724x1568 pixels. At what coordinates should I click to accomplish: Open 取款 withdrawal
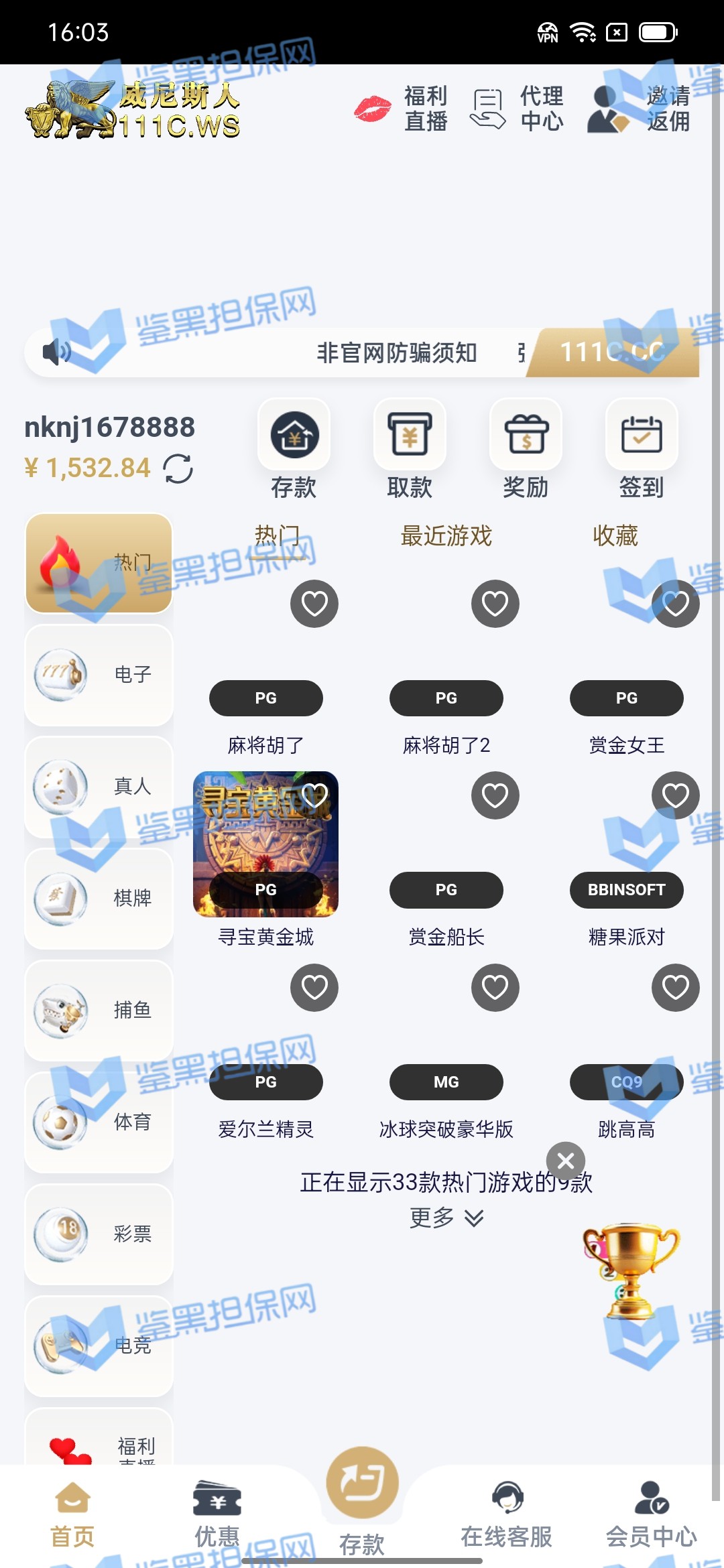click(410, 436)
